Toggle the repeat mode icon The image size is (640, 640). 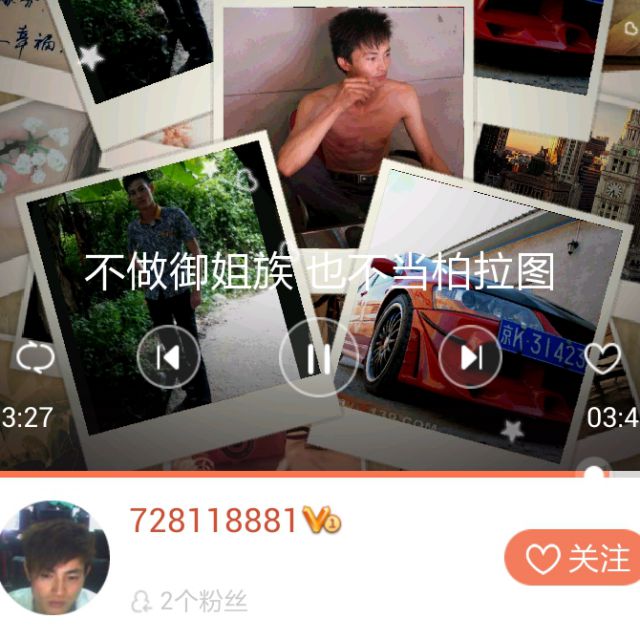[x=35, y=357]
